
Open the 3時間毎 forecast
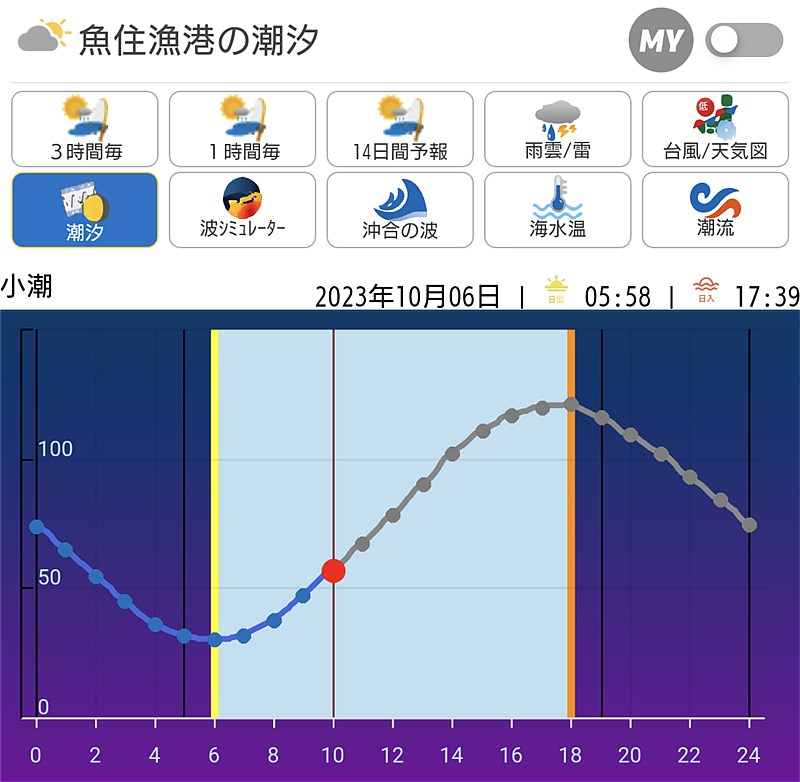pyautogui.click(x=85, y=129)
